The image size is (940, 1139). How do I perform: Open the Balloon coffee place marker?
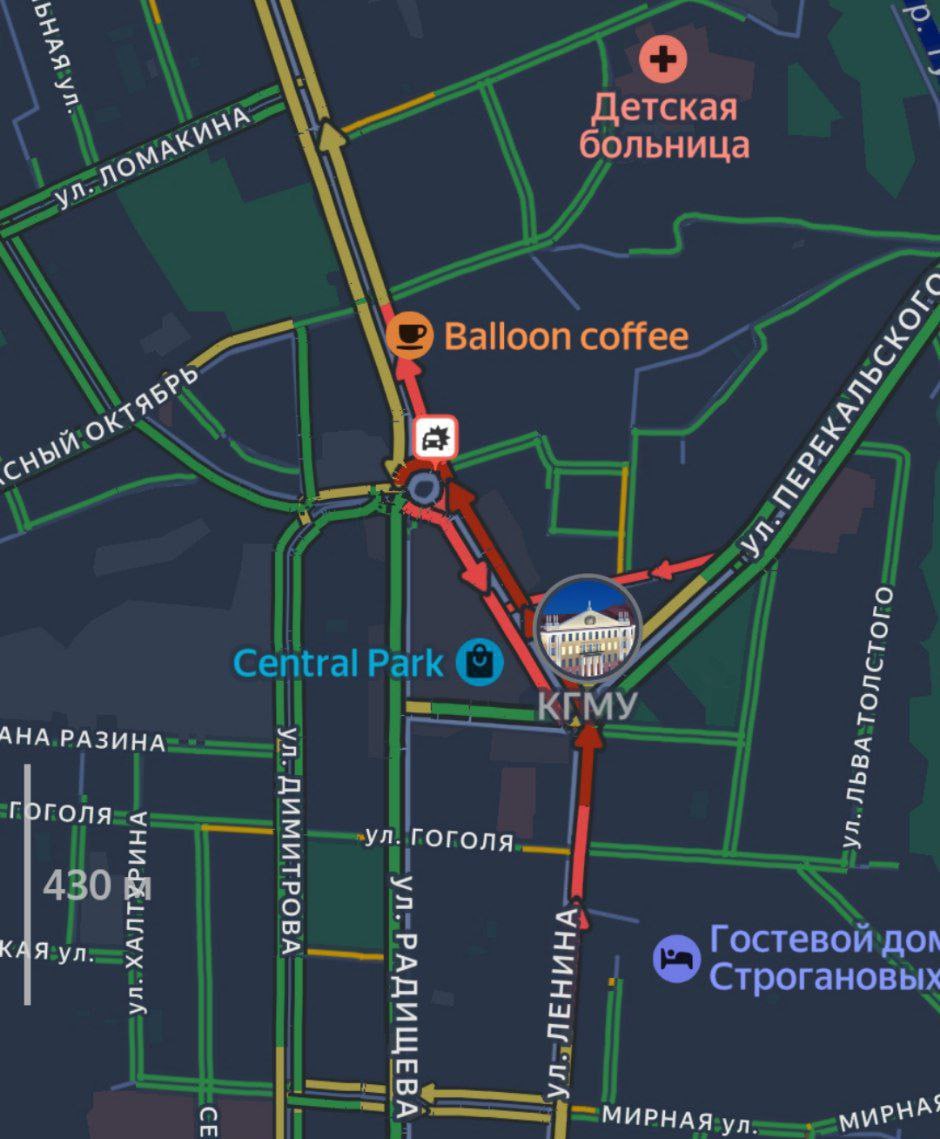(410, 334)
